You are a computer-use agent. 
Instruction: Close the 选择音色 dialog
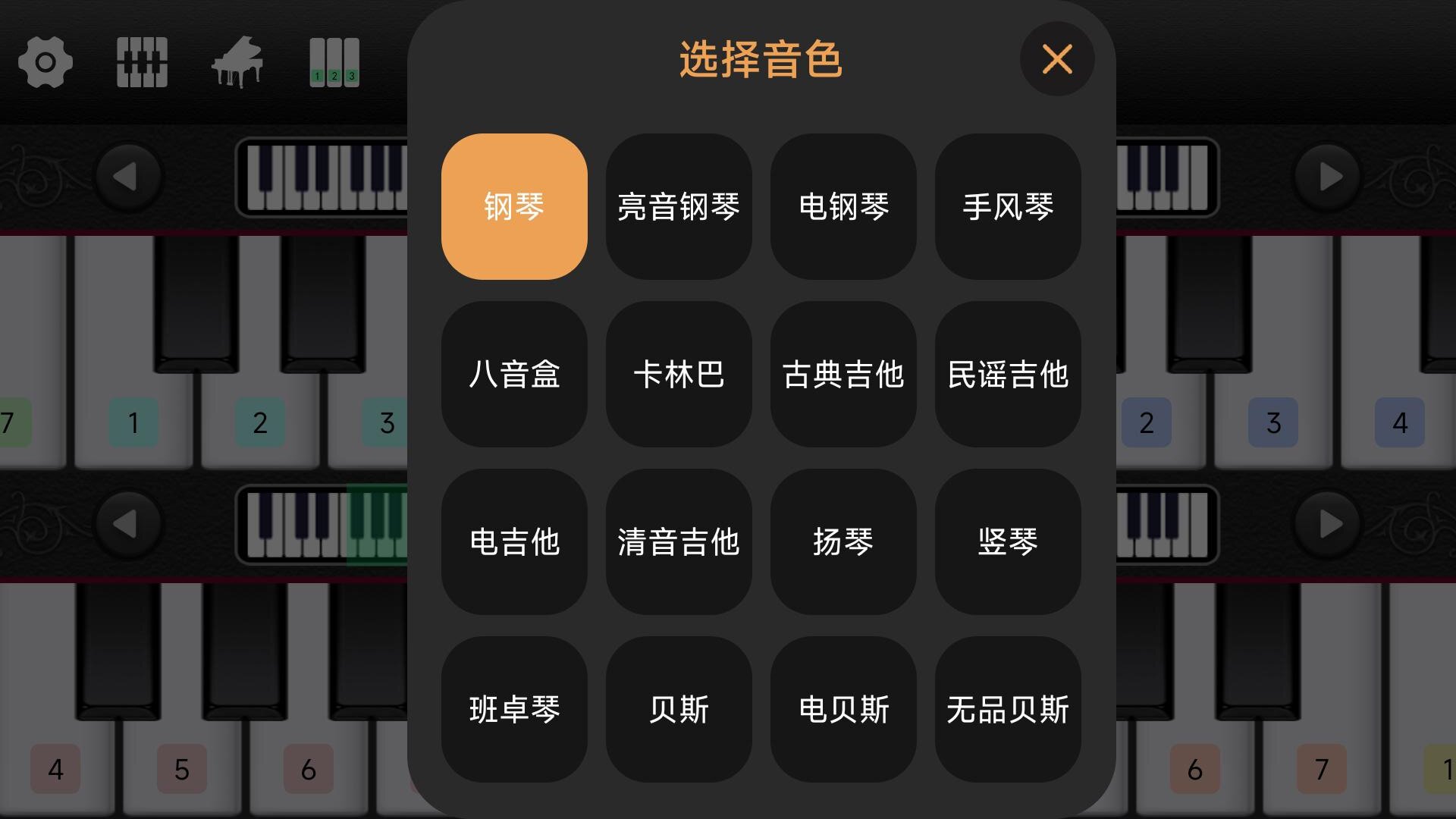1056,59
